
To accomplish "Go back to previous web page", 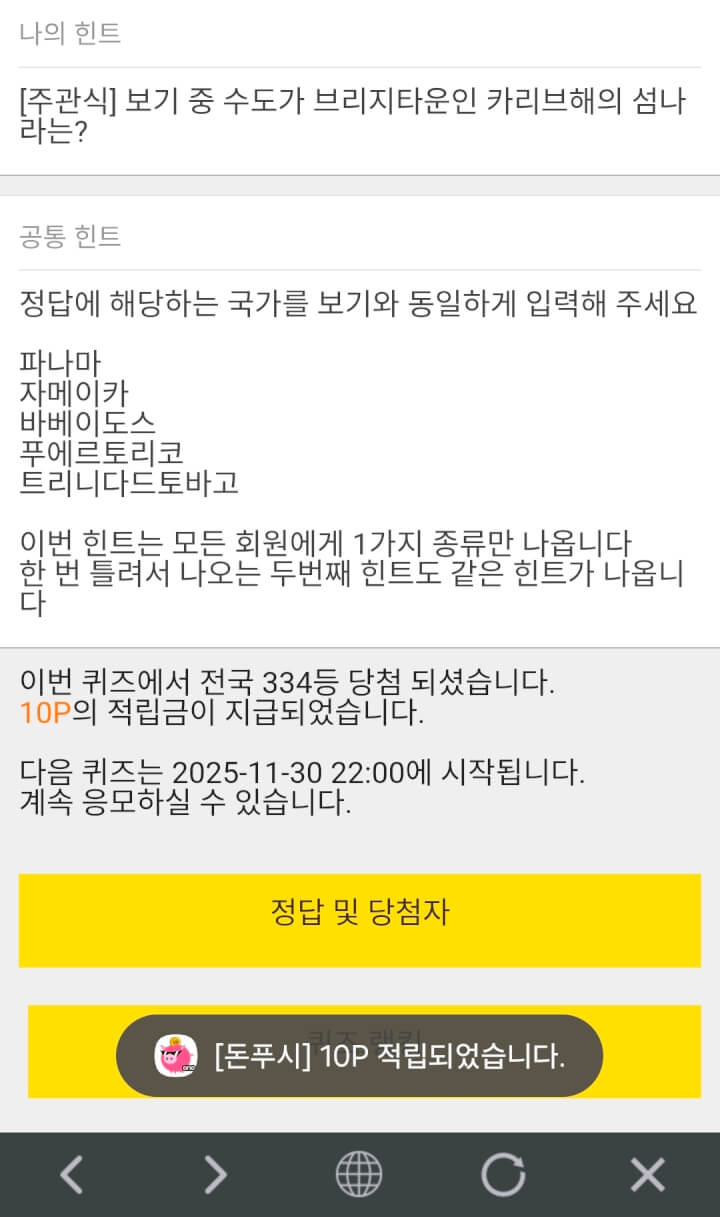I will pos(72,1175).
